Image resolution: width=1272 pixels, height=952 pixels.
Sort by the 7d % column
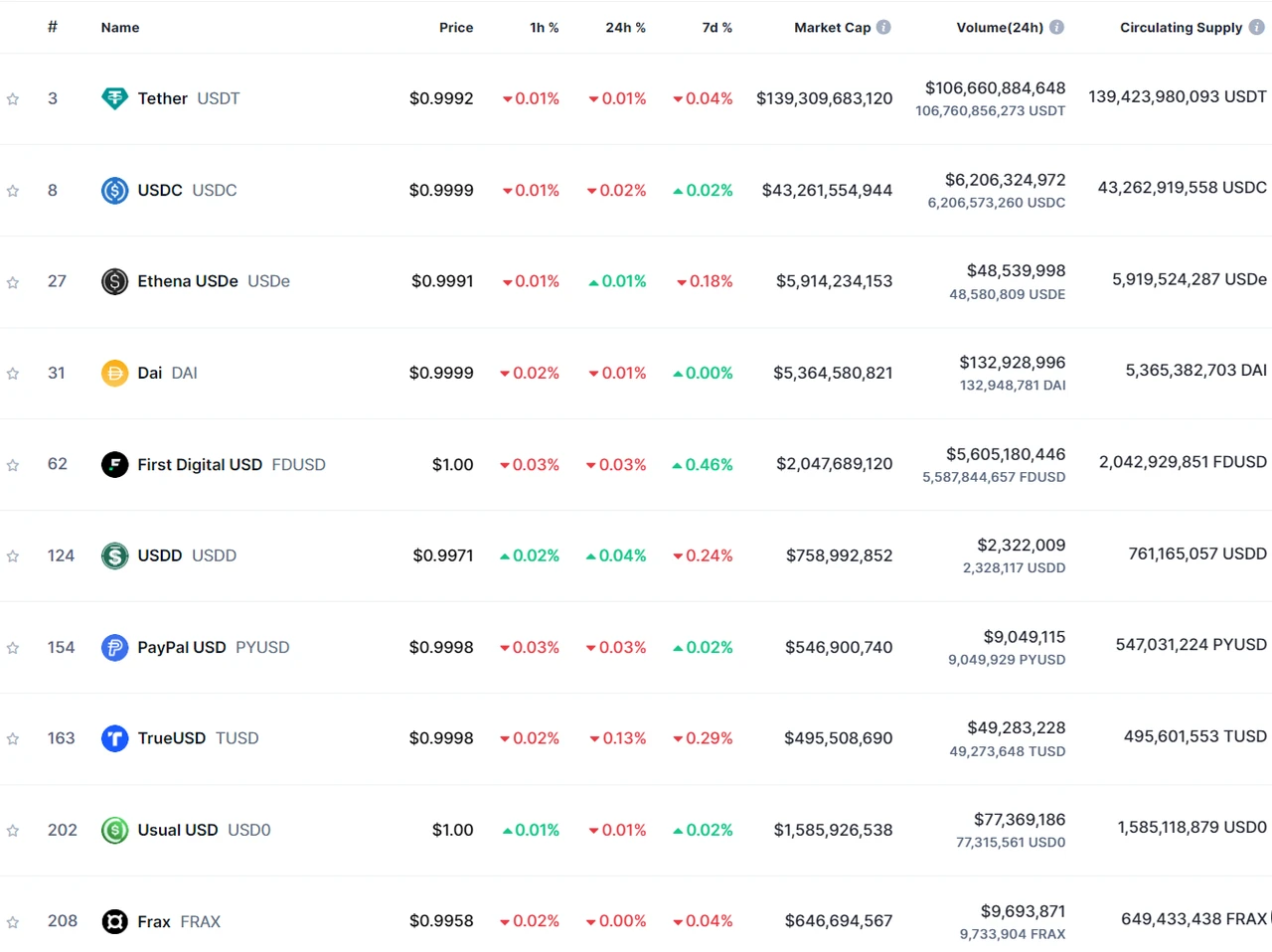pyautogui.click(x=716, y=28)
